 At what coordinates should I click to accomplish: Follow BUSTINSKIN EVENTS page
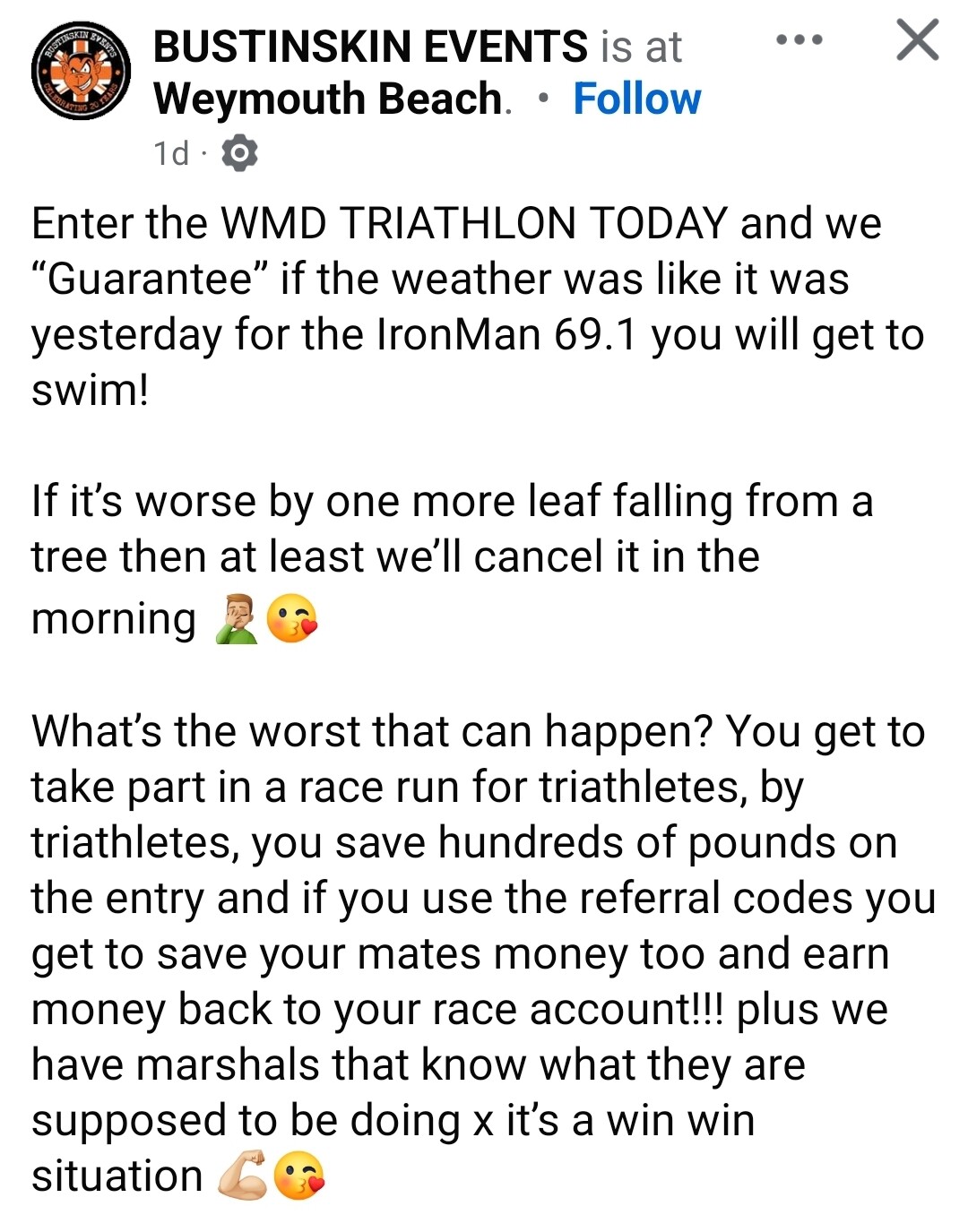pyautogui.click(x=636, y=99)
